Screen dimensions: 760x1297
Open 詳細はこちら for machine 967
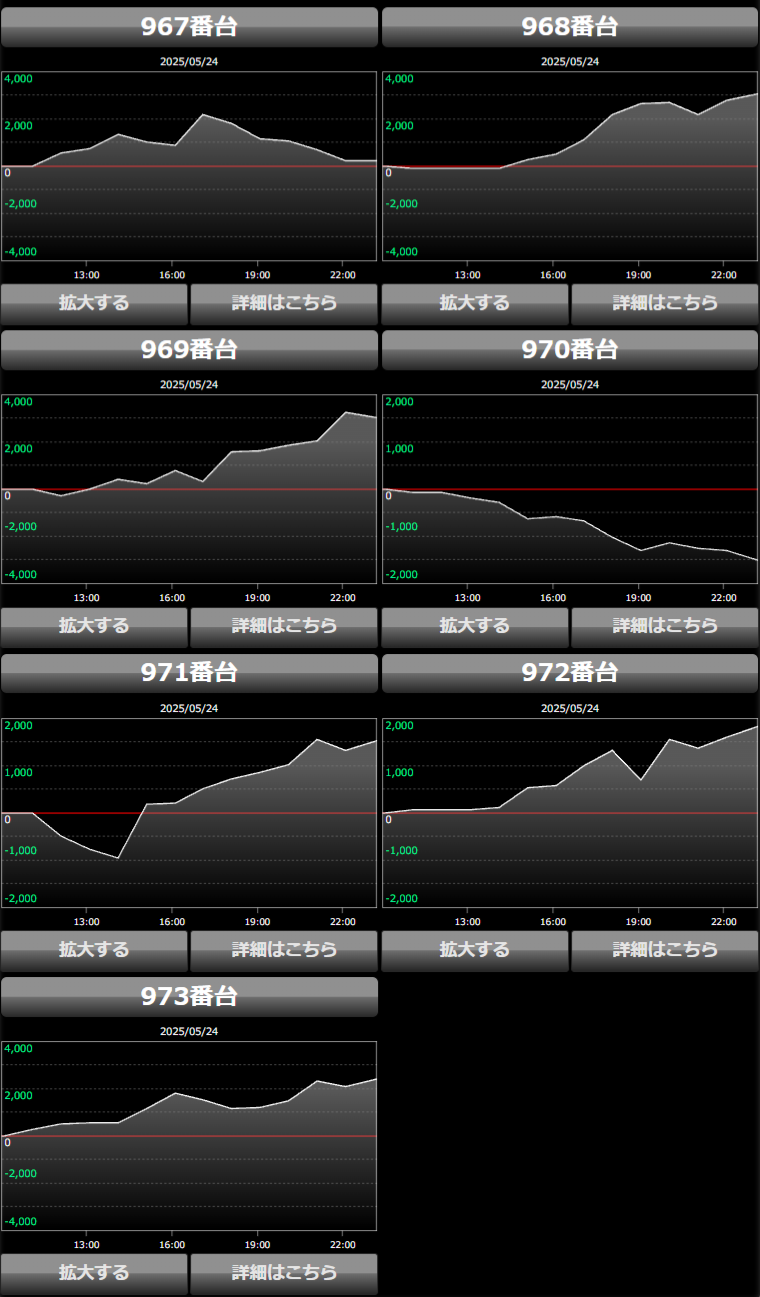(x=284, y=303)
